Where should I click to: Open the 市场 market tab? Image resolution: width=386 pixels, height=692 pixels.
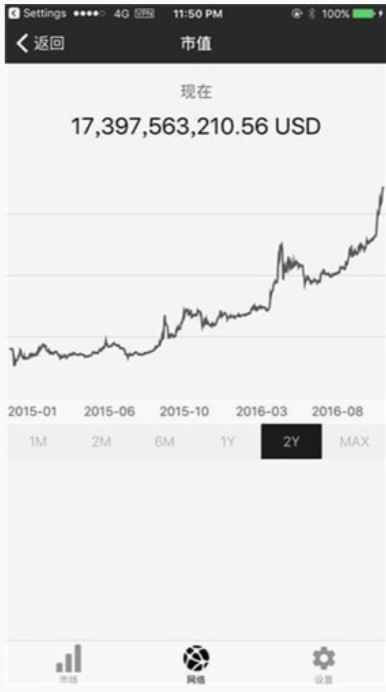pos(69,664)
